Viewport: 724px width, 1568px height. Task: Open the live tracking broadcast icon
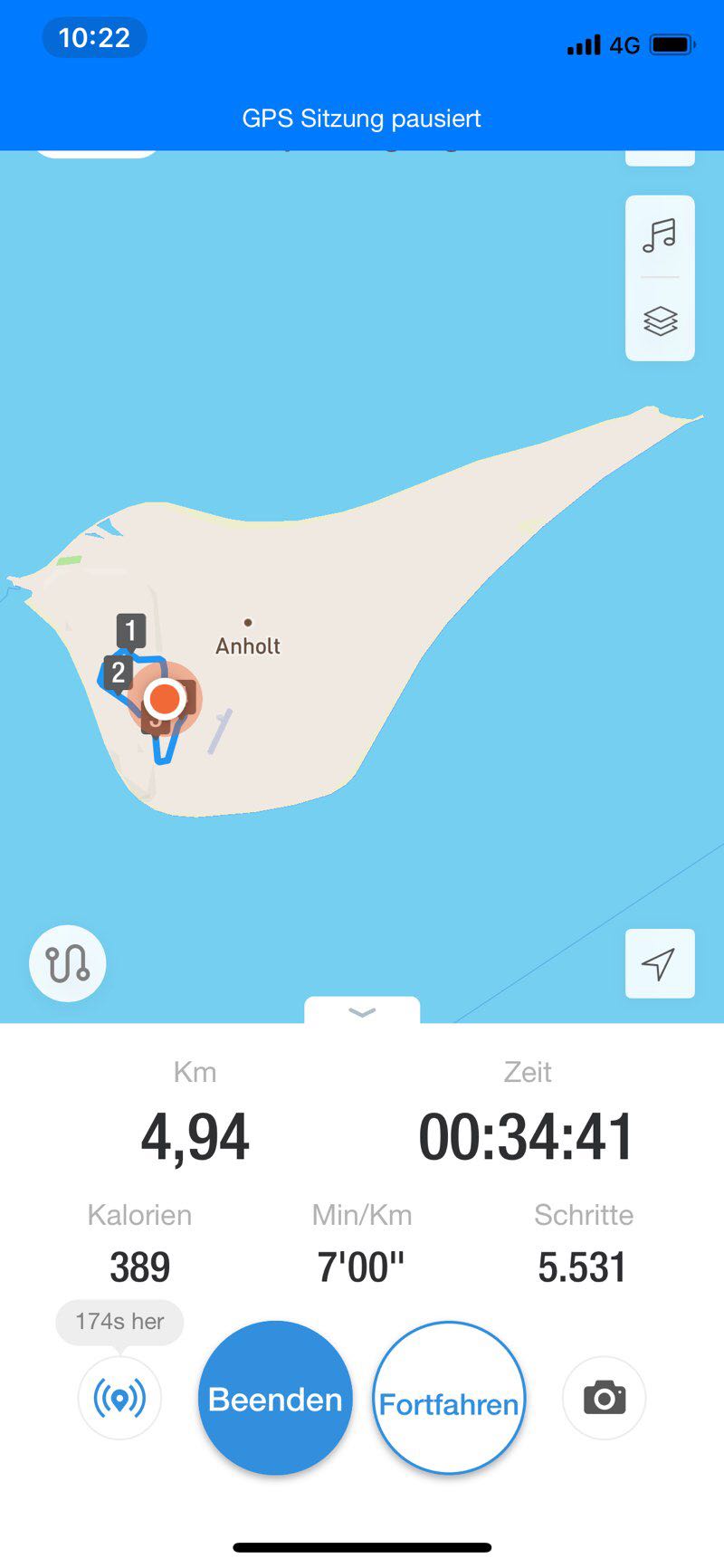(119, 1398)
